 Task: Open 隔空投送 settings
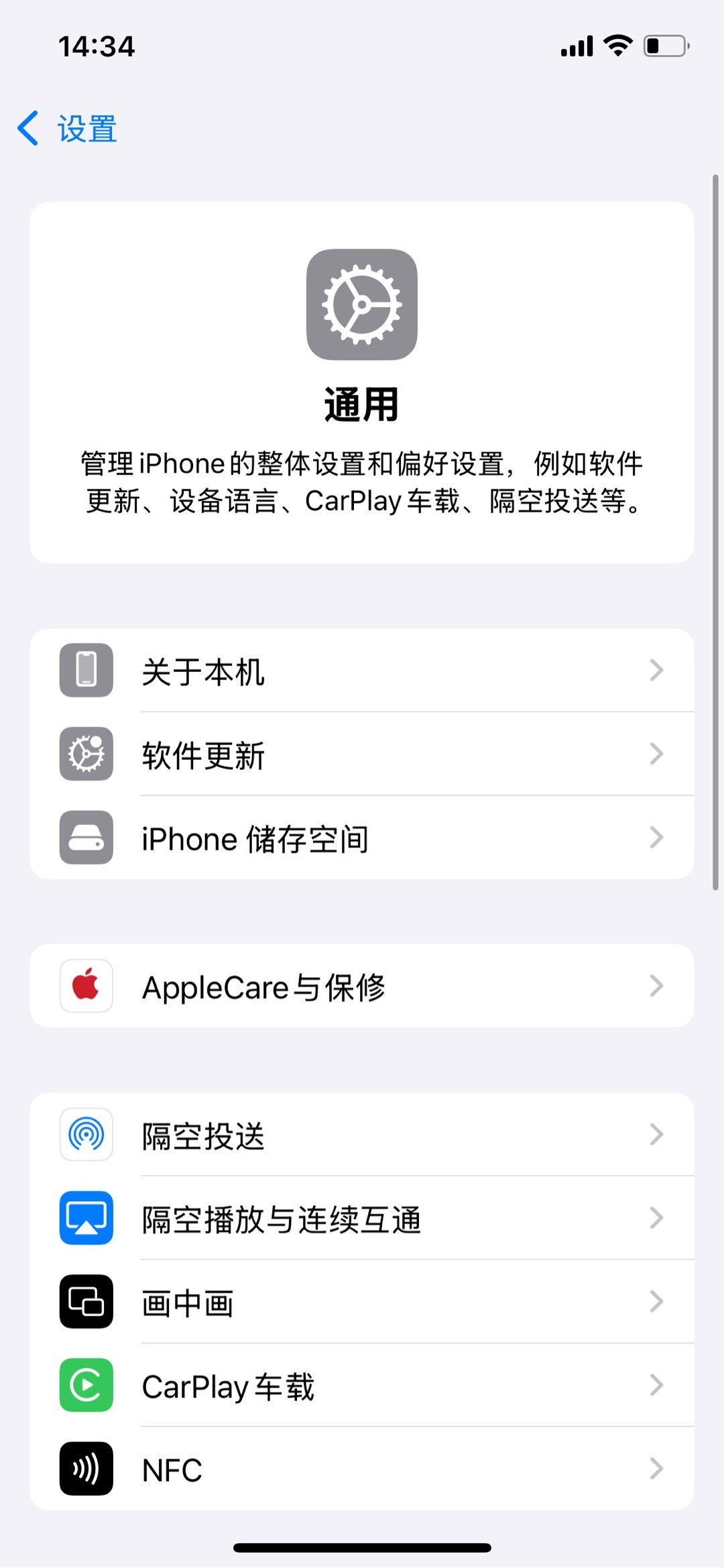(362, 1135)
